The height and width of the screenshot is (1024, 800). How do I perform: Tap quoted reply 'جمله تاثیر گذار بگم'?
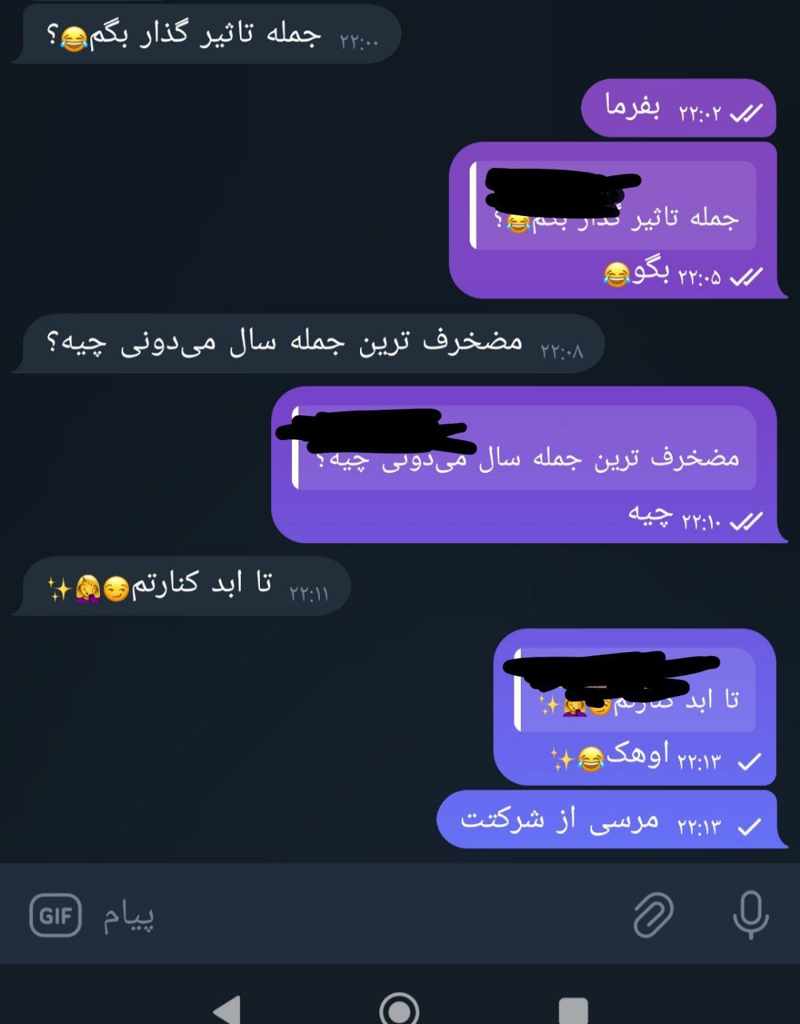coord(613,205)
